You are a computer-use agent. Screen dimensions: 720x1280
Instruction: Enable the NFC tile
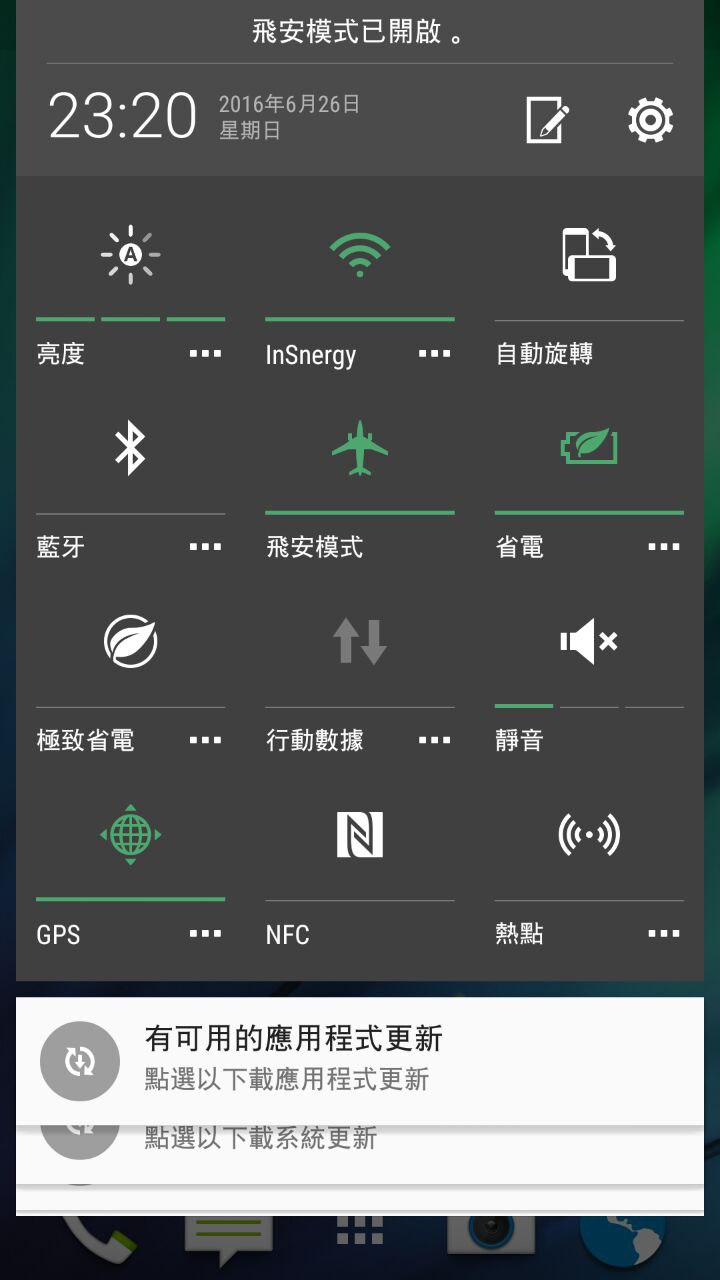click(359, 835)
